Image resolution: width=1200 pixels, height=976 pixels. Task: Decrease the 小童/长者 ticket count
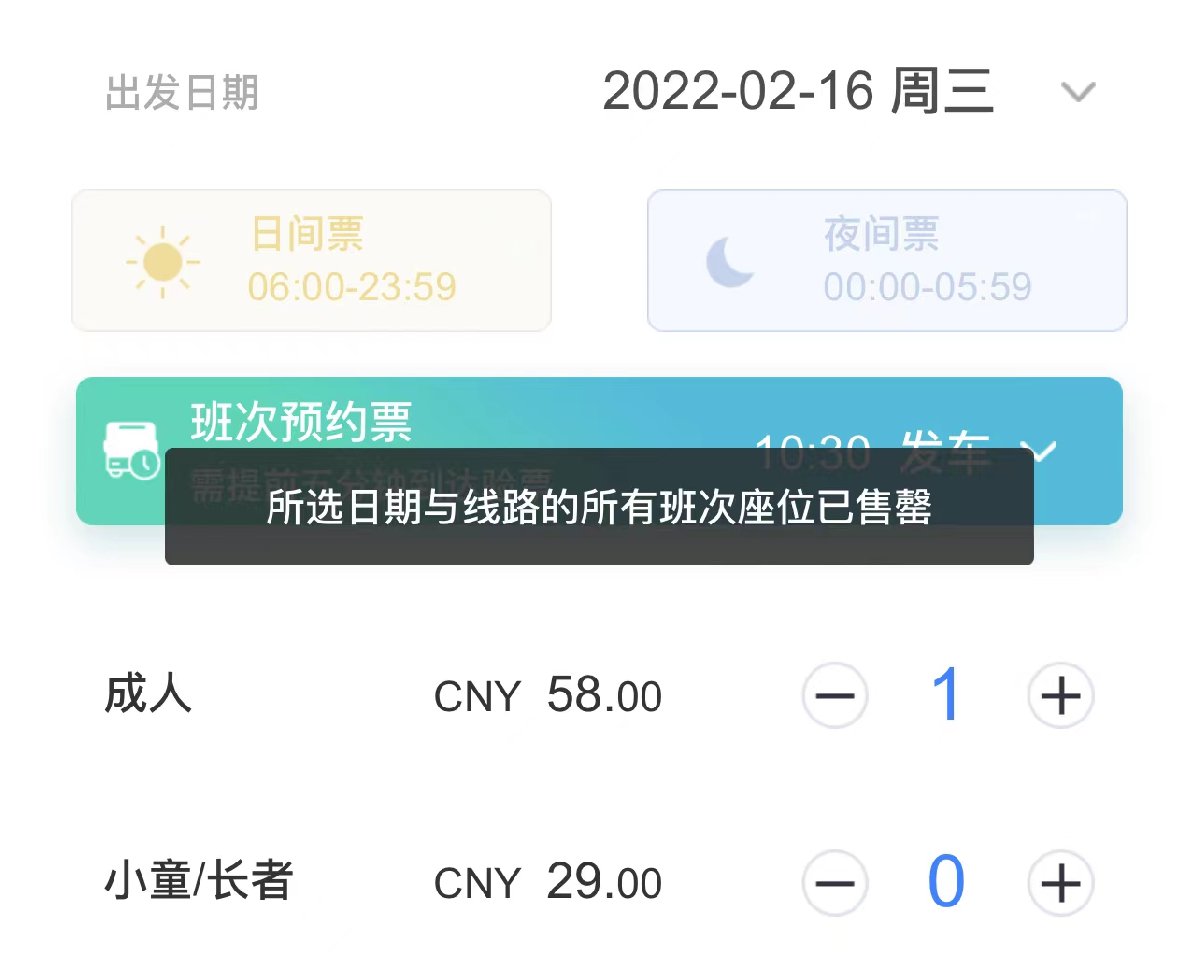[x=835, y=883]
